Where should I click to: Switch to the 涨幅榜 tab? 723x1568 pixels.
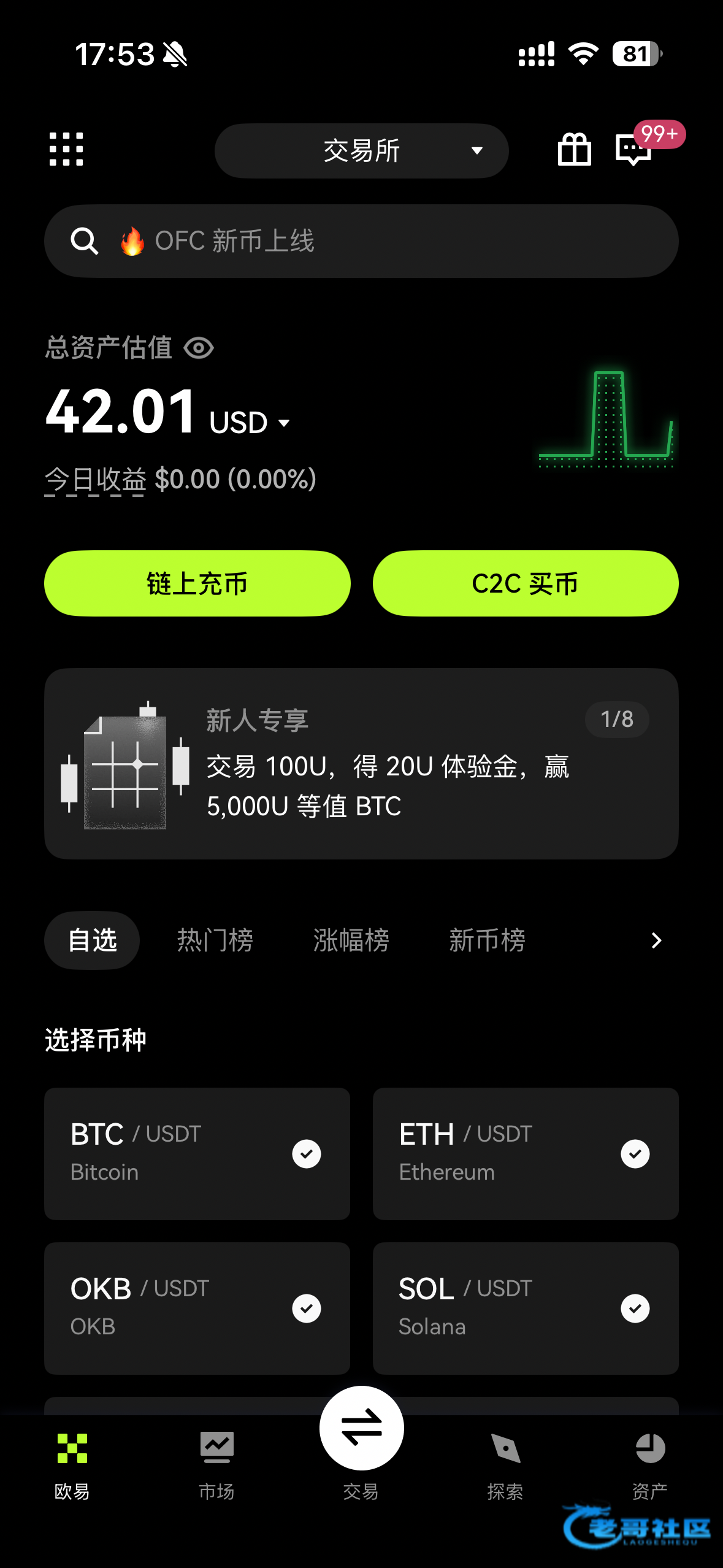coord(351,940)
